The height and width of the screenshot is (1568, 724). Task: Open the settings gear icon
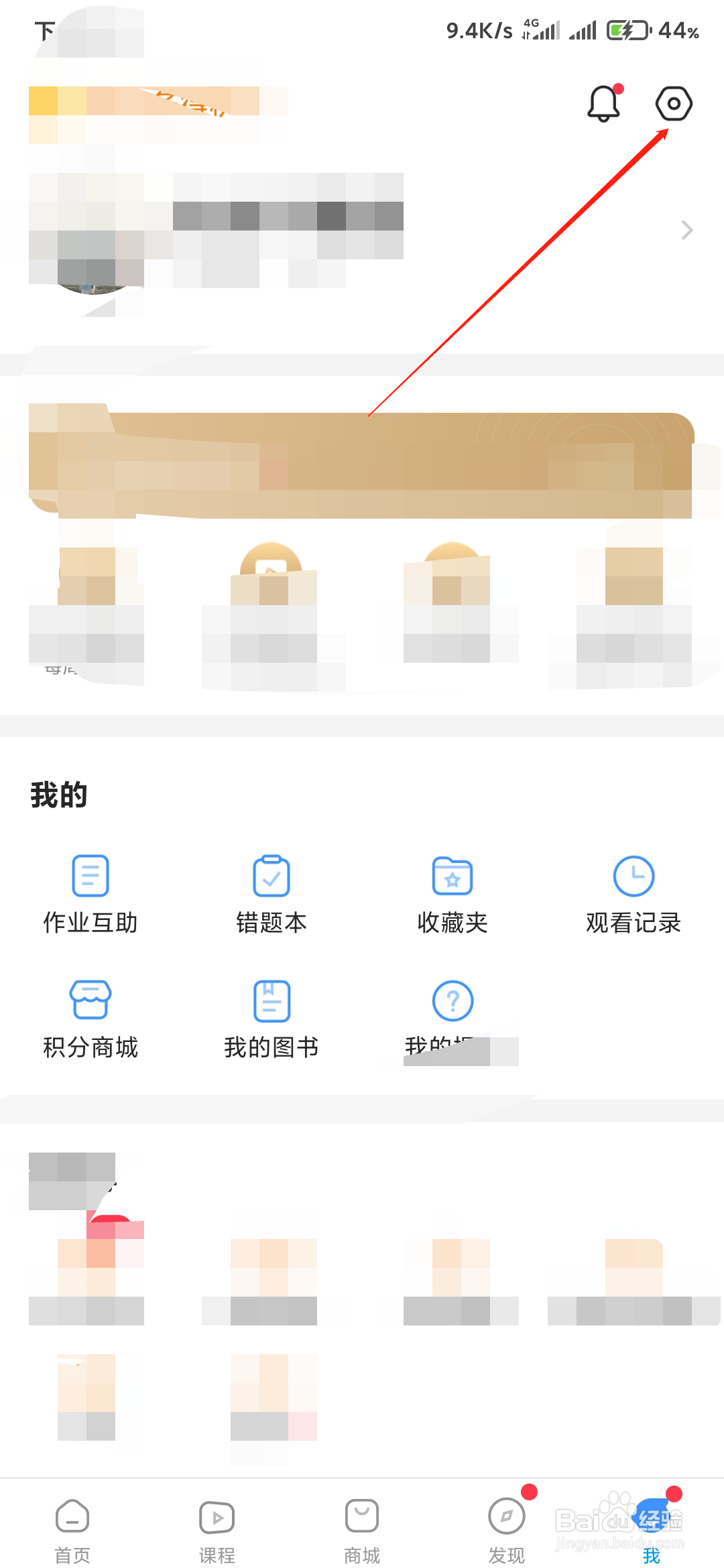tap(674, 105)
